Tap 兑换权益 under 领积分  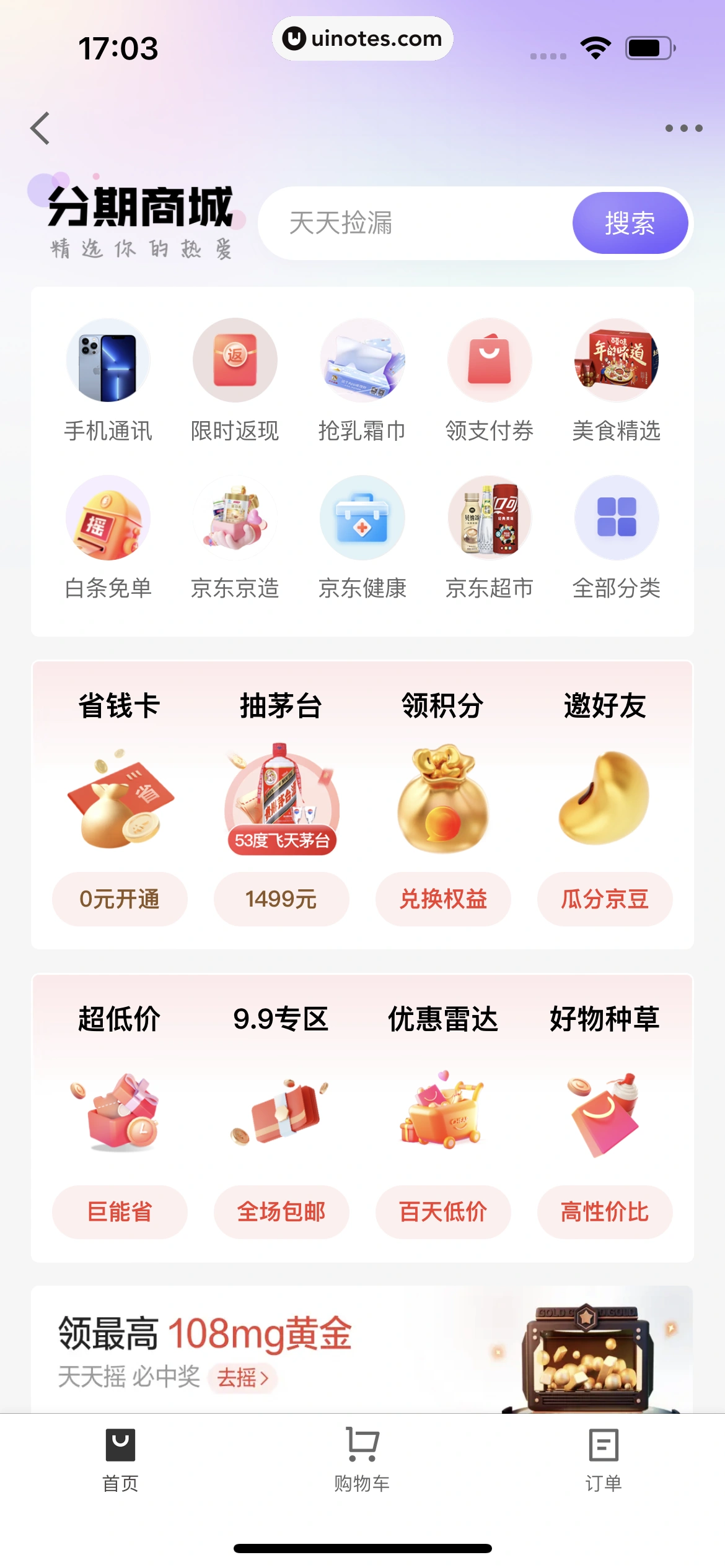point(443,899)
